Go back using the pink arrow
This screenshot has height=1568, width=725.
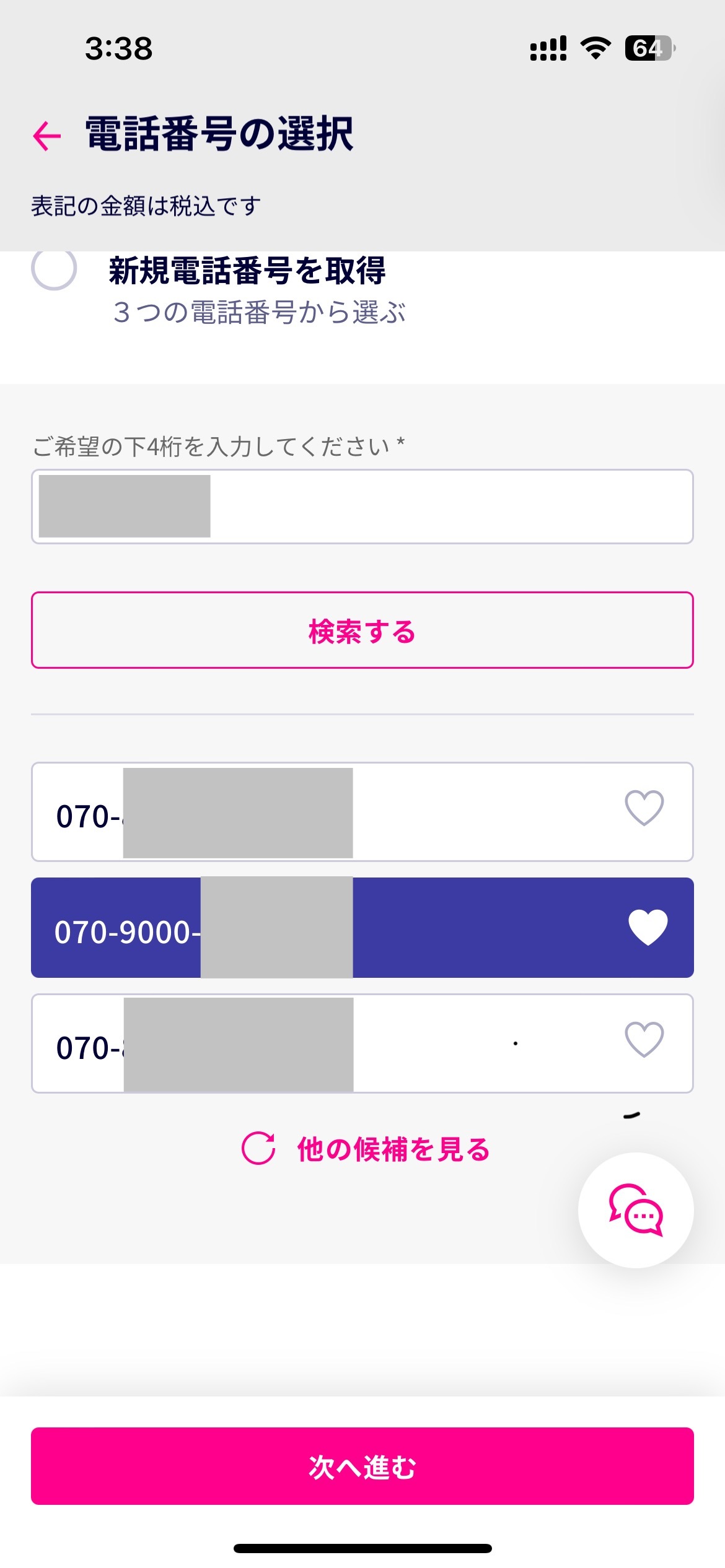[x=47, y=136]
